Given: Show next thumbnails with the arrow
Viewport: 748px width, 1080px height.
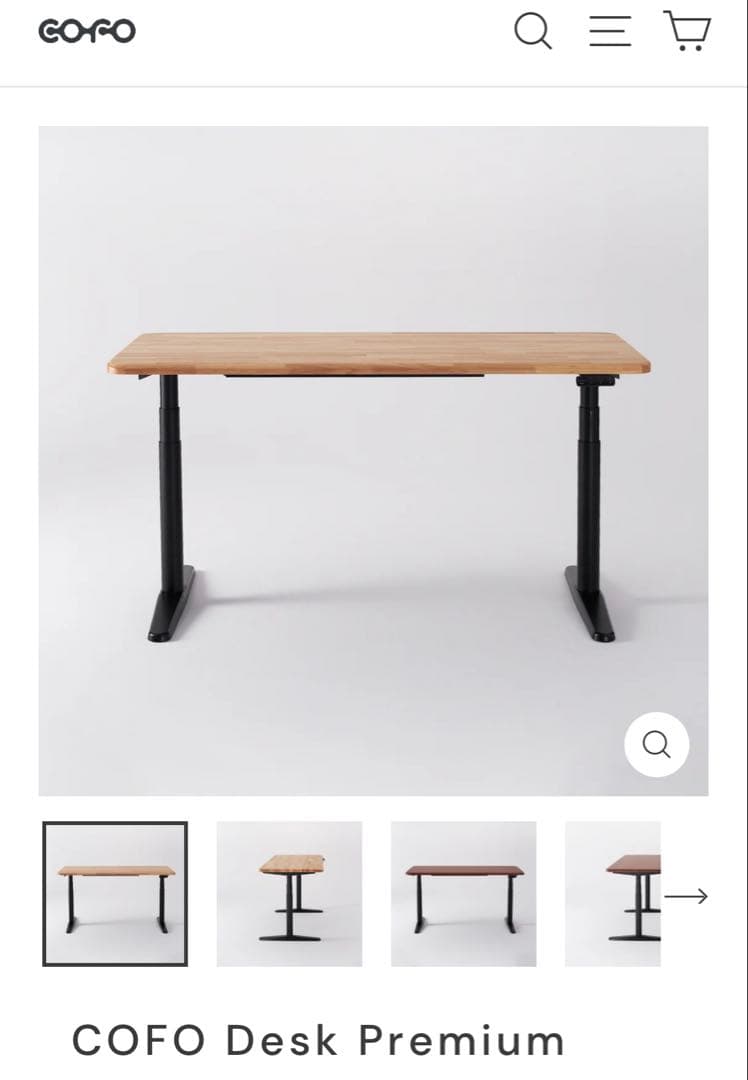Looking at the screenshot, I should [x=686, y=896].
